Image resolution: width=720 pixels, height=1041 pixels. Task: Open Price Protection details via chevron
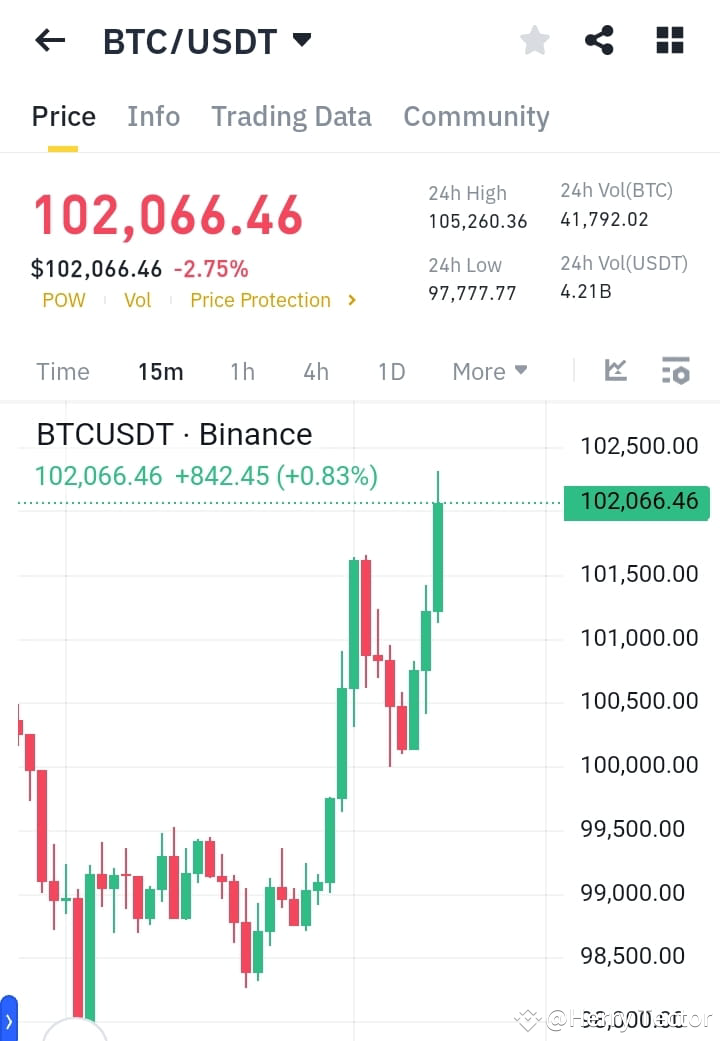(352, 300)
